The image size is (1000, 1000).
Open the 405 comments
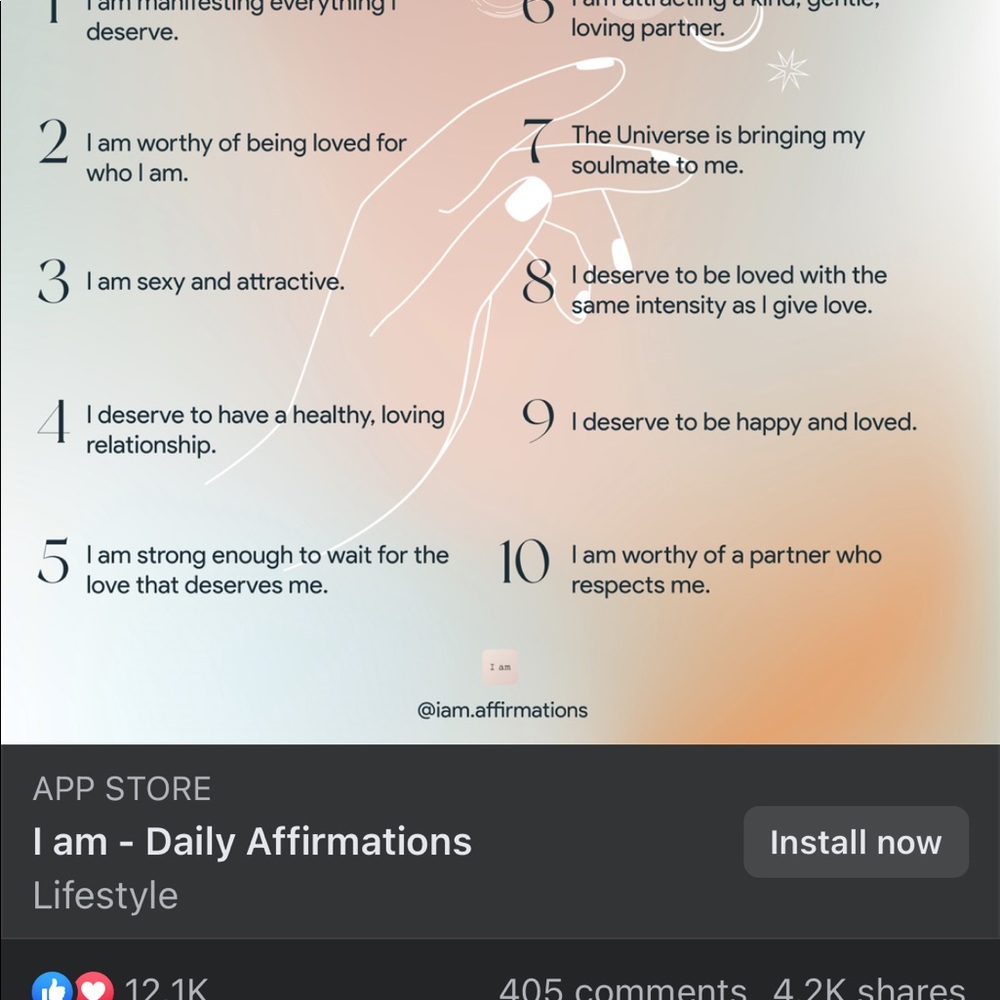[622, 988]
